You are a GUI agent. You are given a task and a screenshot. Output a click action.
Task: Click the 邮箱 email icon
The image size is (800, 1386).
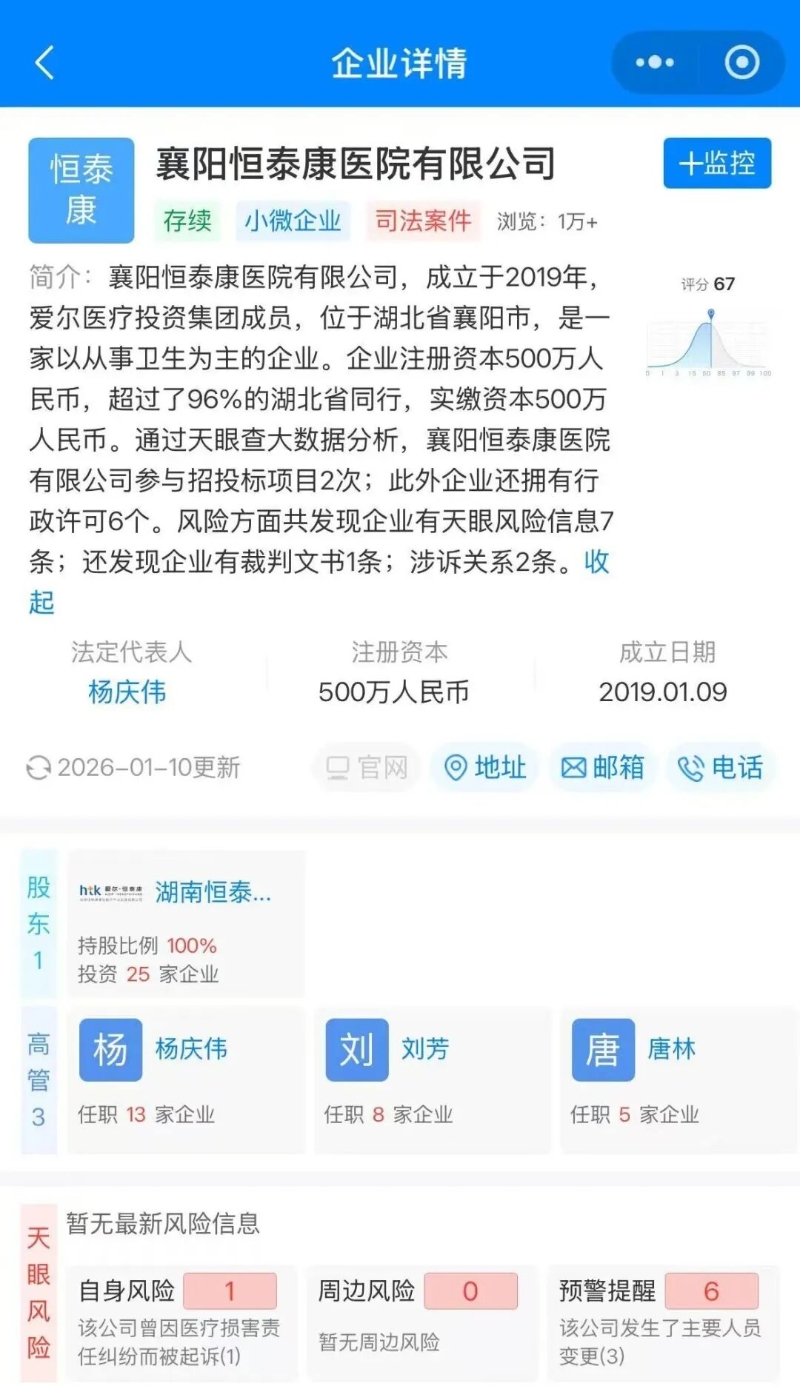(602, 768)
